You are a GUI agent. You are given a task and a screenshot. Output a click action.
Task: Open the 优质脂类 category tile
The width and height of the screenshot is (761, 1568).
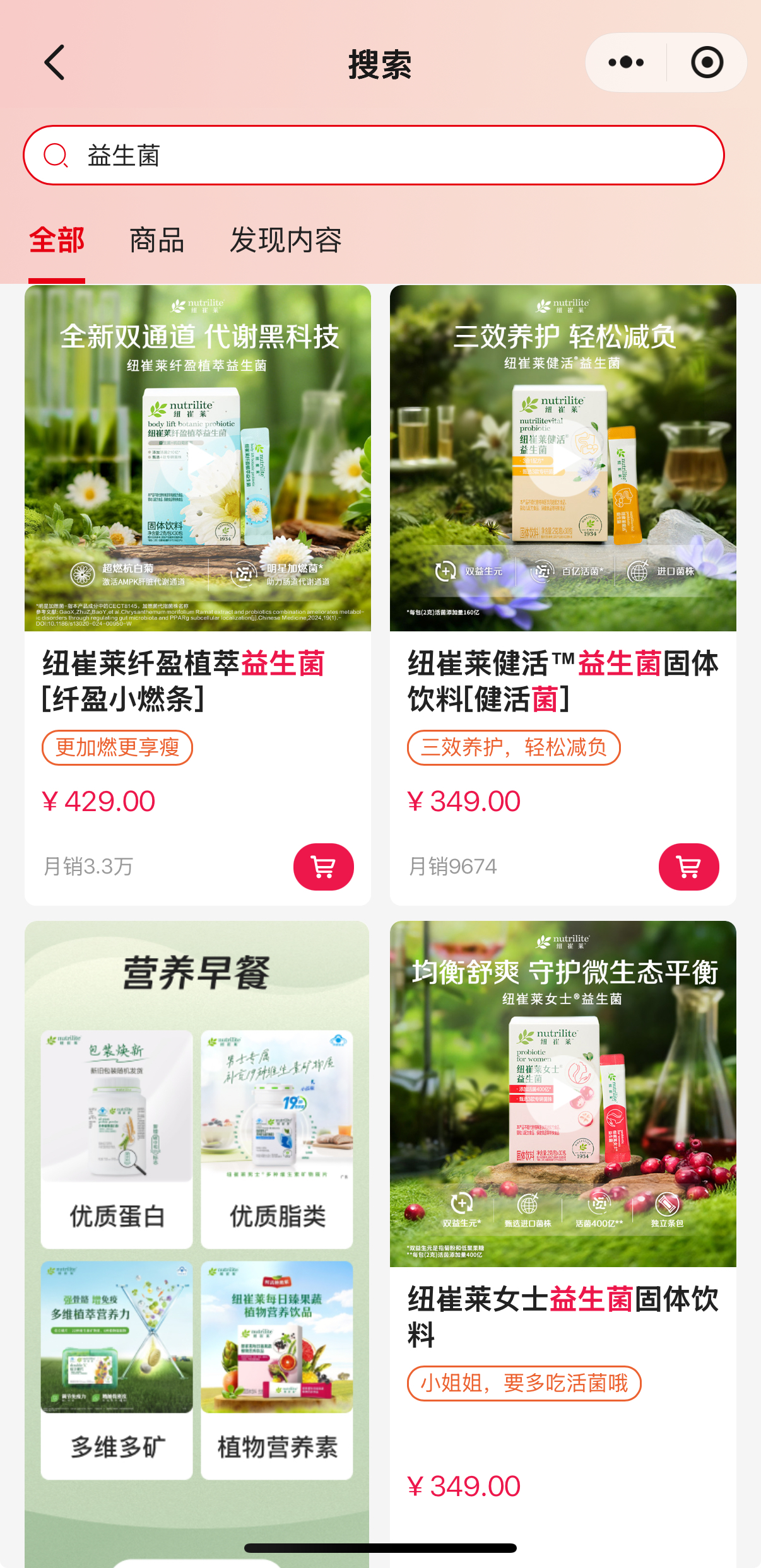277,1138
